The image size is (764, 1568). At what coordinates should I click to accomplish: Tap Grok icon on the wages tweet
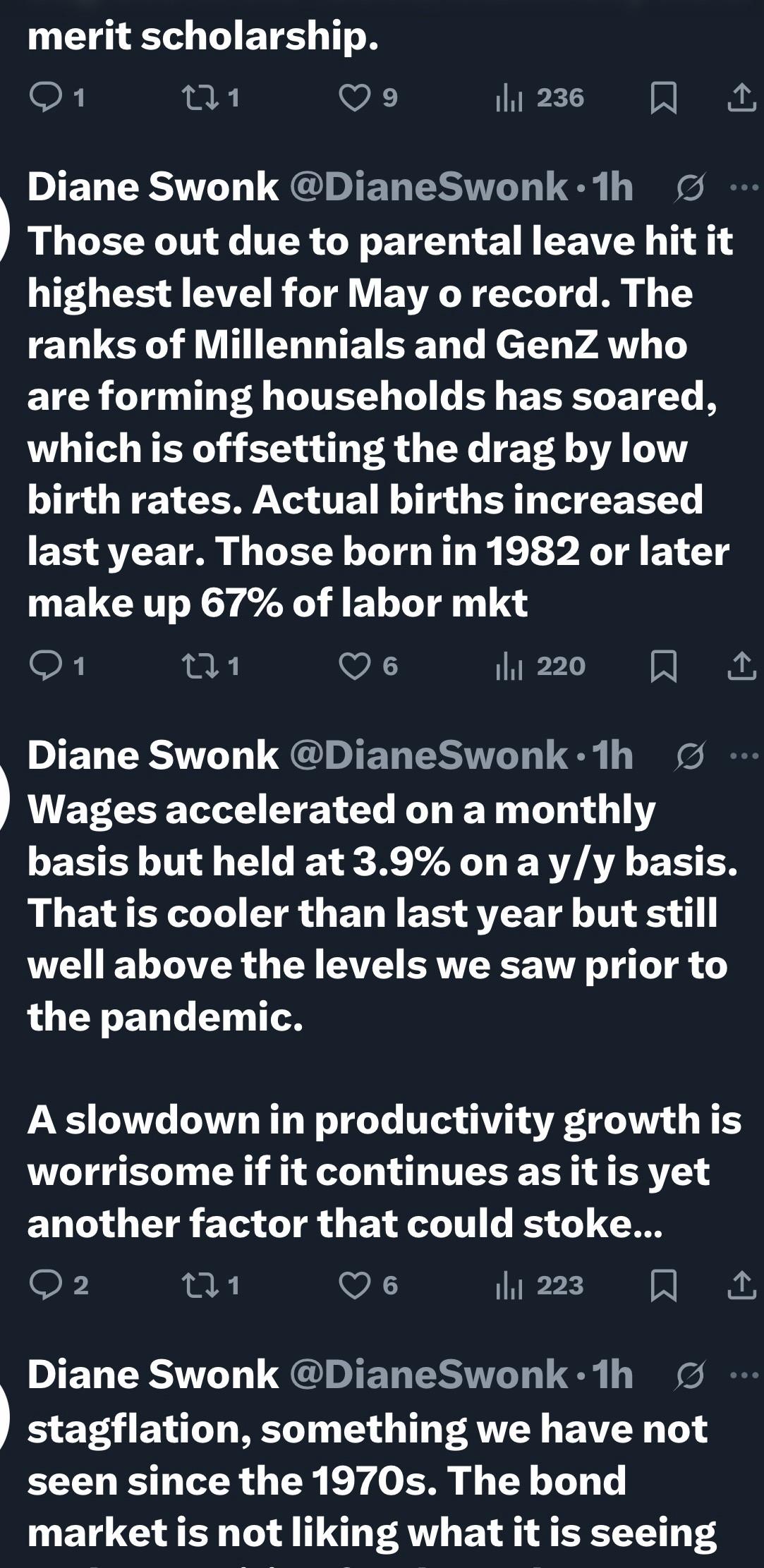point(689,757)
